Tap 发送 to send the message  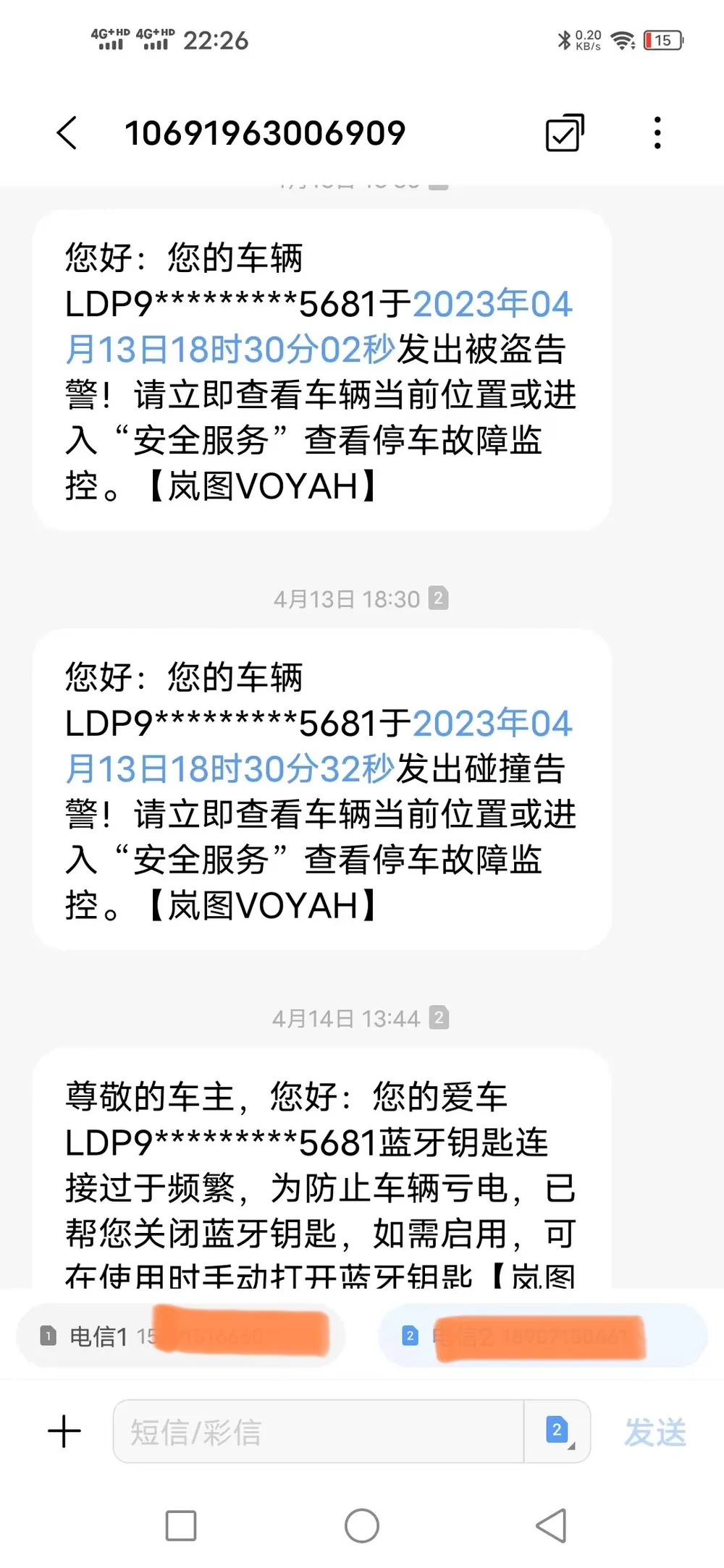655,1432
